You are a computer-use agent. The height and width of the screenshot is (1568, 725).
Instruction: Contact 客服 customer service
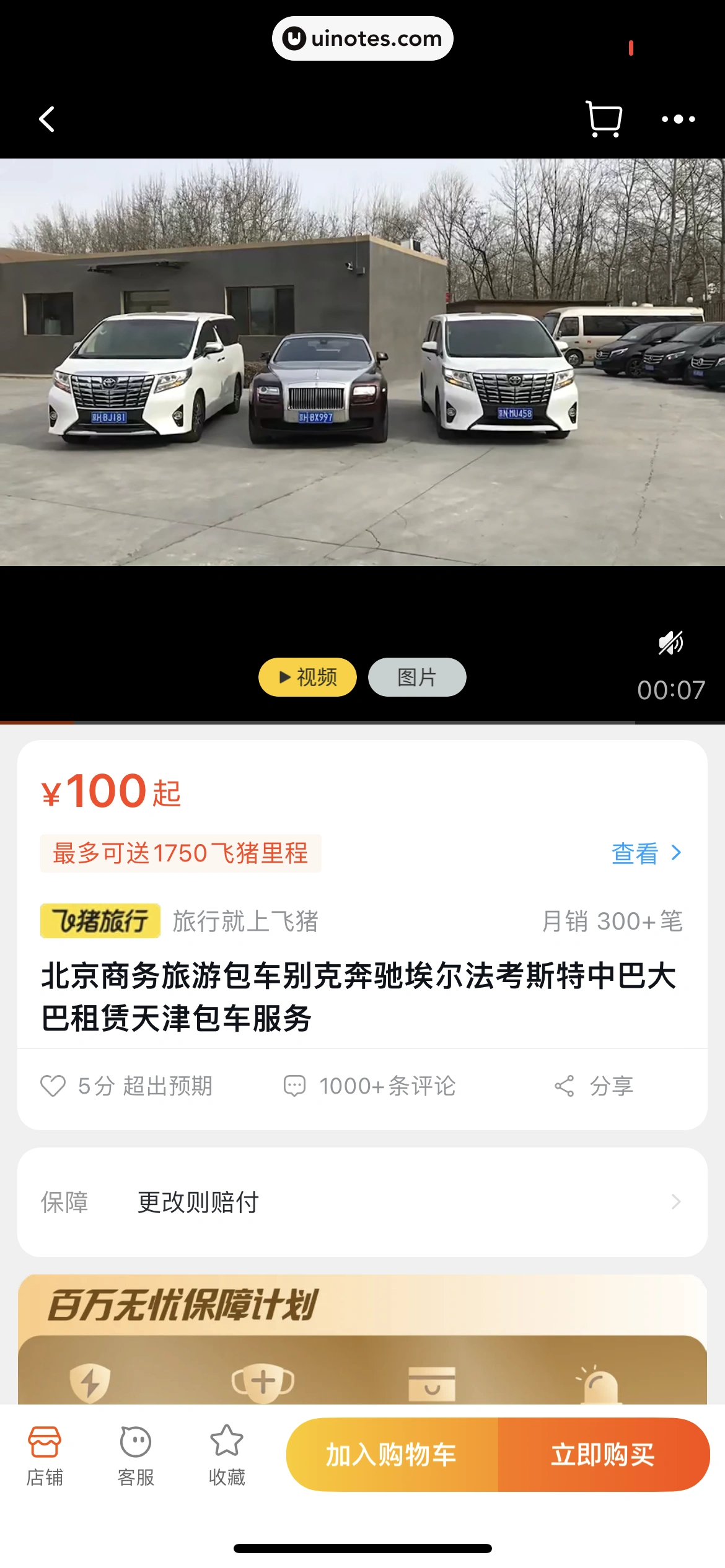click(x=136, y=1455)
